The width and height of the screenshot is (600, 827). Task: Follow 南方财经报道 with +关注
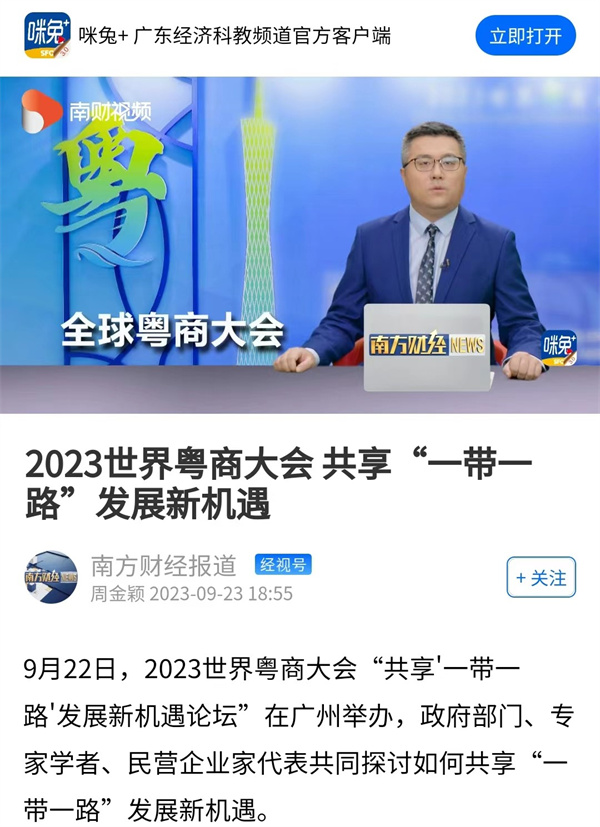click(541, 578)
